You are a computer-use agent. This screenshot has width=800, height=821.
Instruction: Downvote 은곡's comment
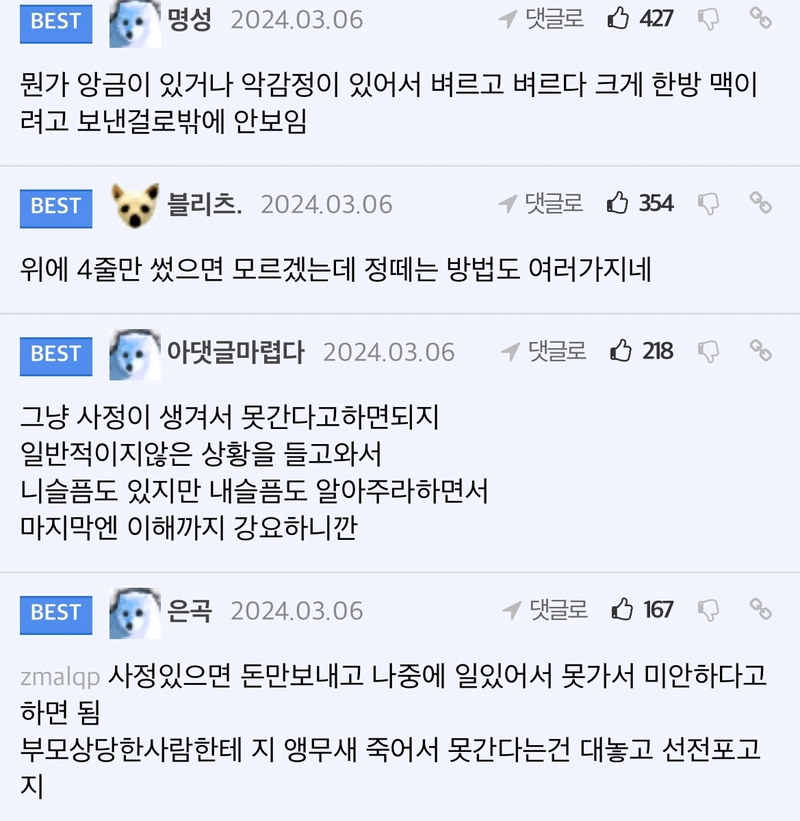point(708,609)
